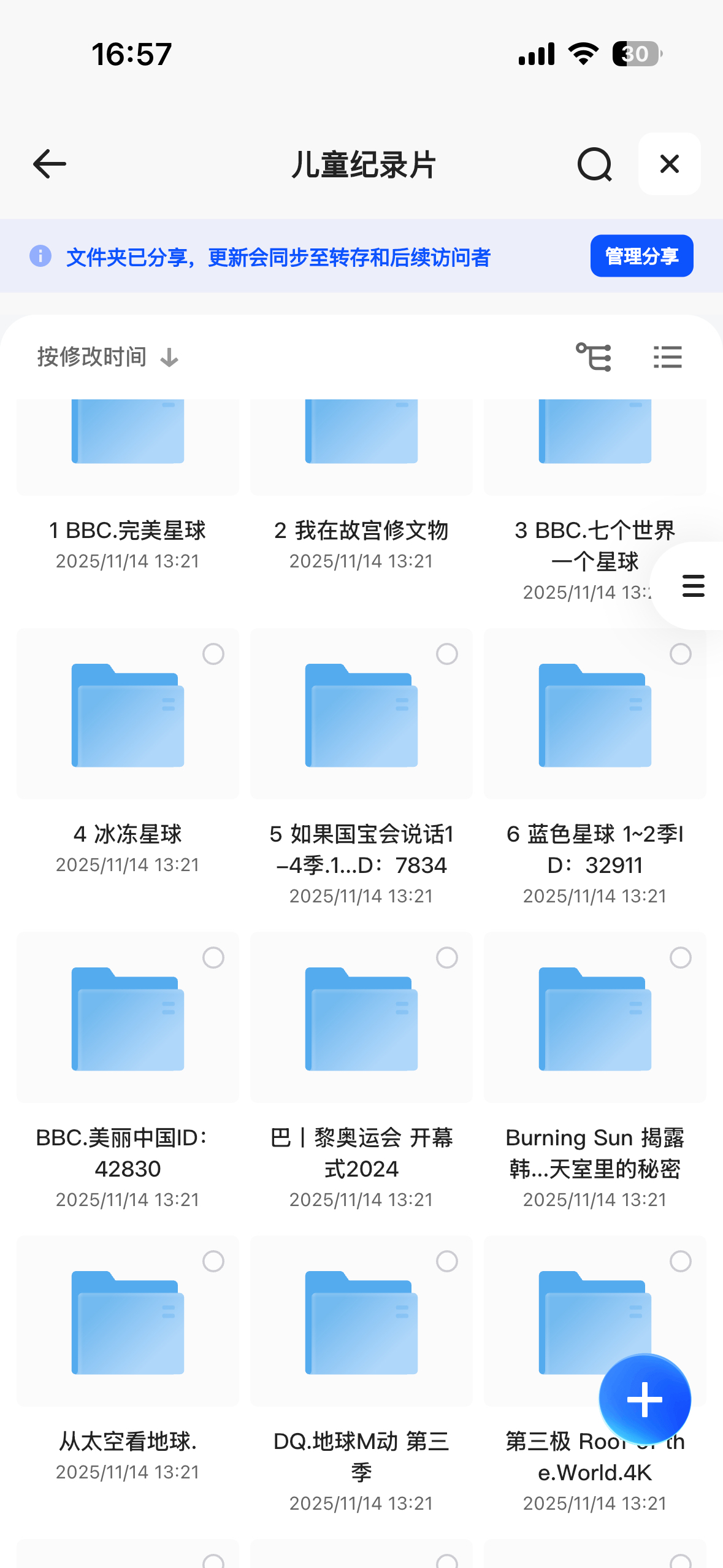Viewport: 723px width, 1568px height.
Task: Select the 4 冰冻星球 folder checkbox
Action: pyautogui.click(x=213, y=654)
